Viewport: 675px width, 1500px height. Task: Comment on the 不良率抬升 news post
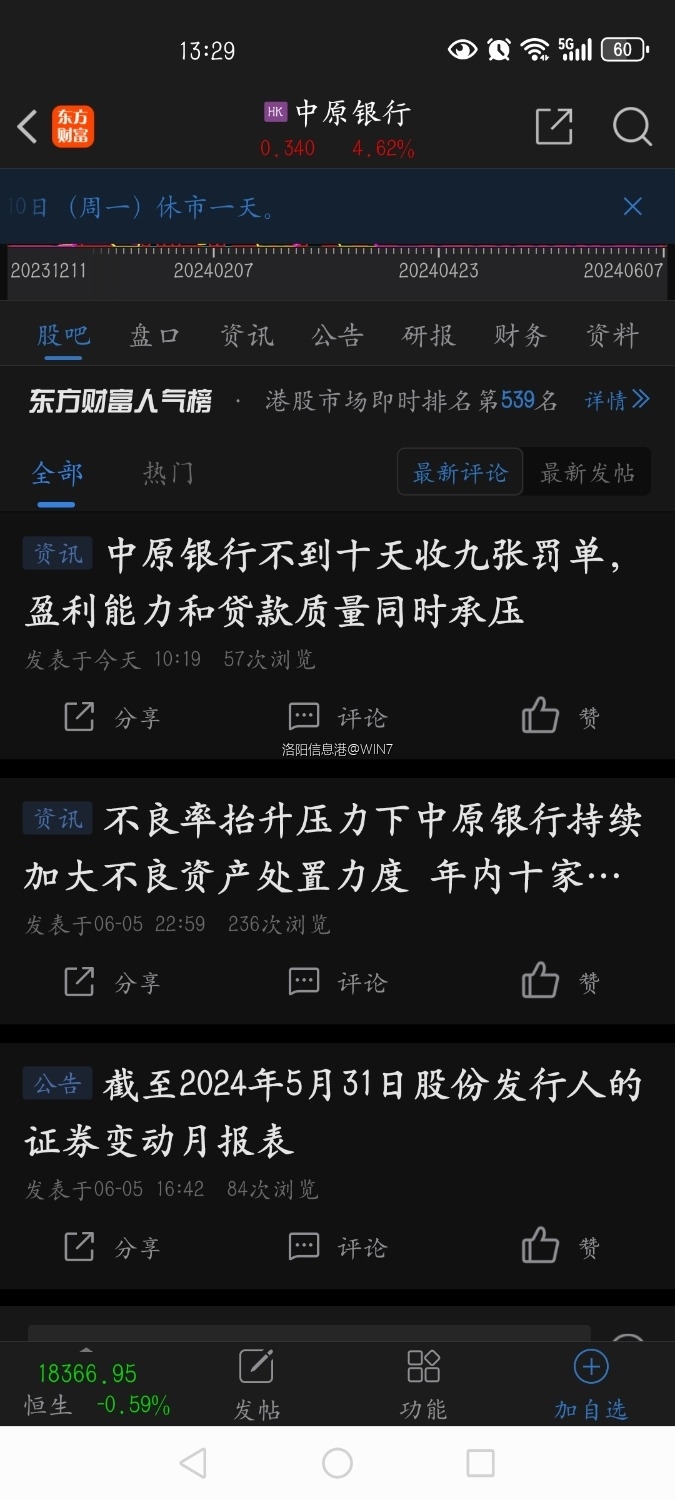[x=337, y=982]
